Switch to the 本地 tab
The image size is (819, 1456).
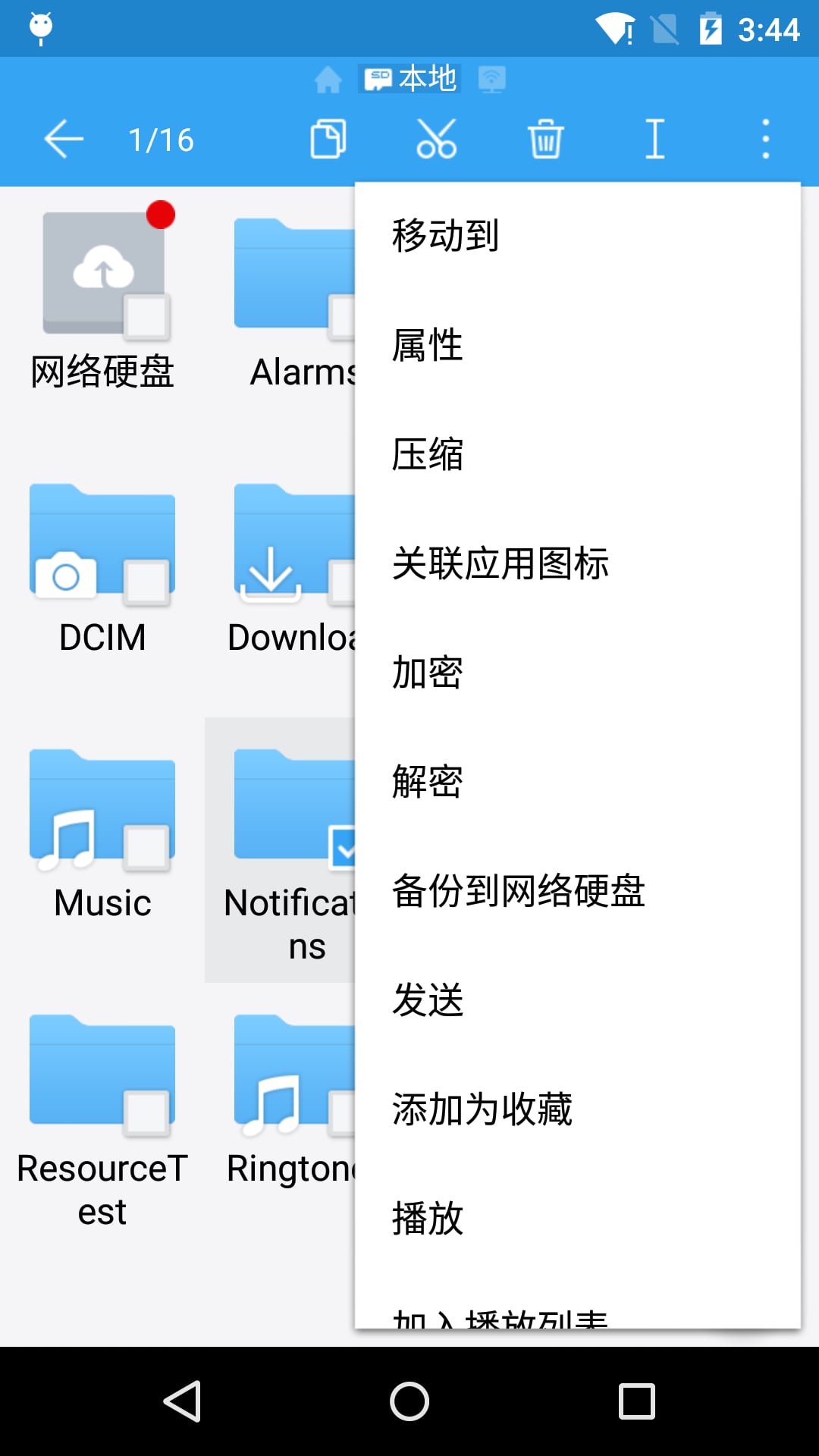pos(409,78)
